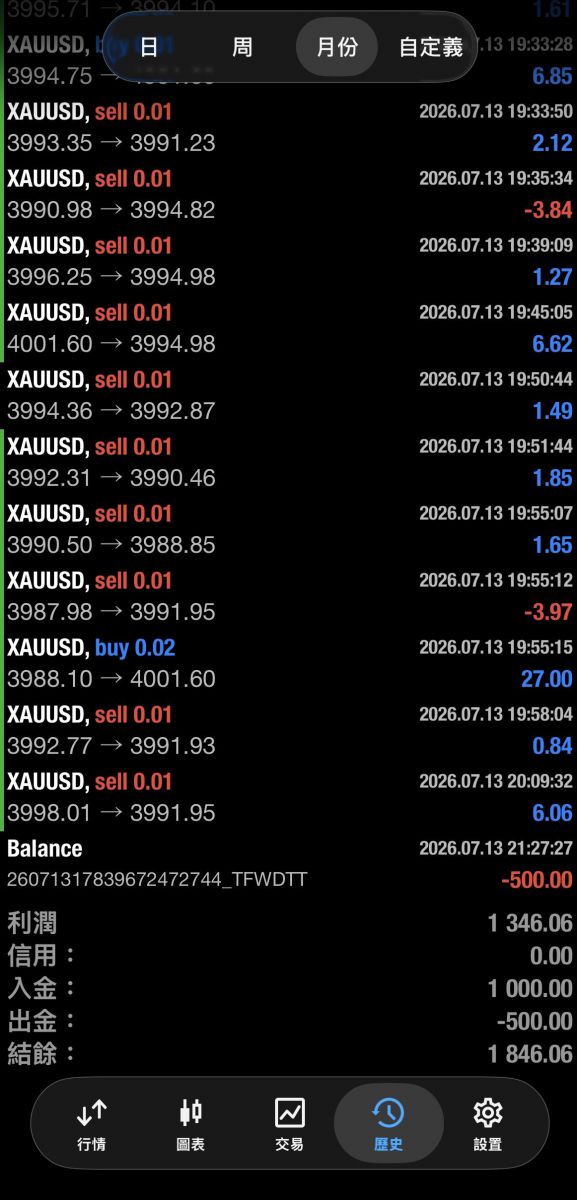Switch to the 日 period filter
Image resolution: width=577 pixels, height=1200 pixels.
tap(149, 47)
